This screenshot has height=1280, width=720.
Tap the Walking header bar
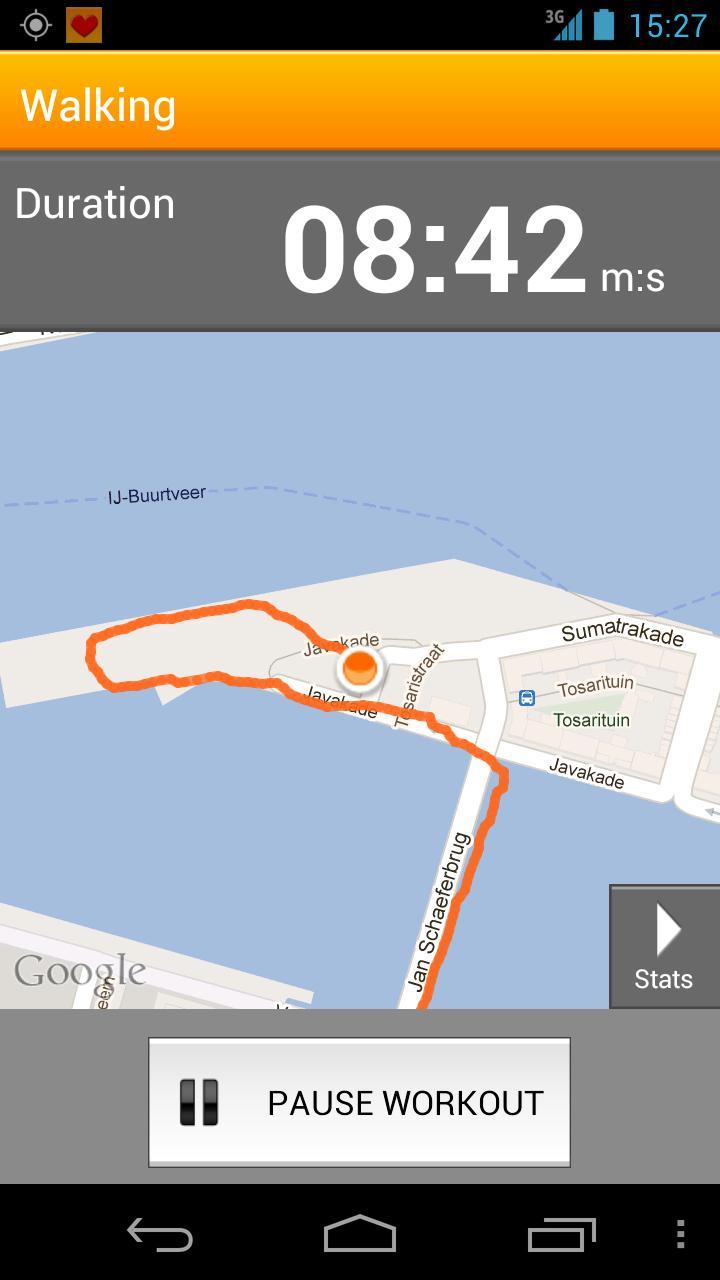[360, 103]
